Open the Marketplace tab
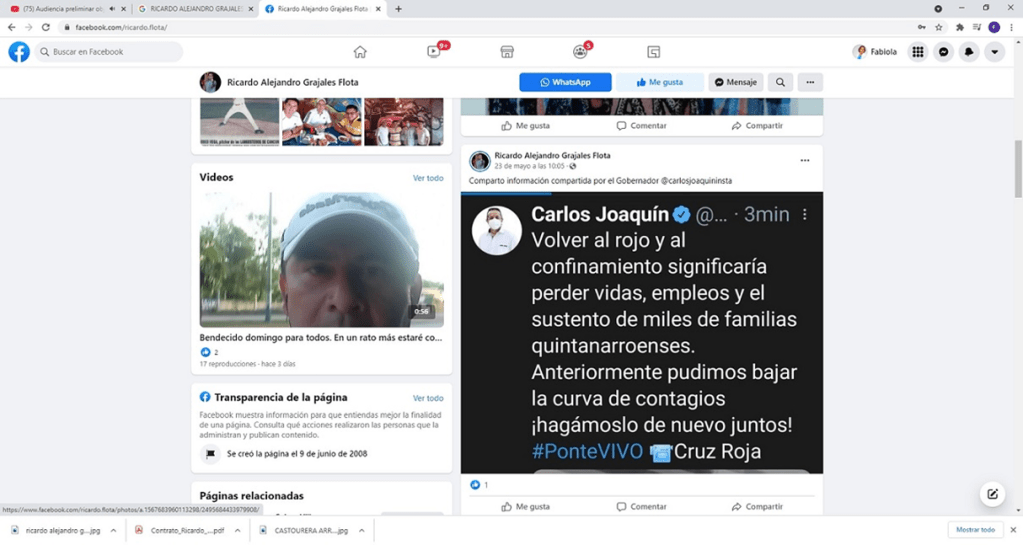 (x=507, y=52)
